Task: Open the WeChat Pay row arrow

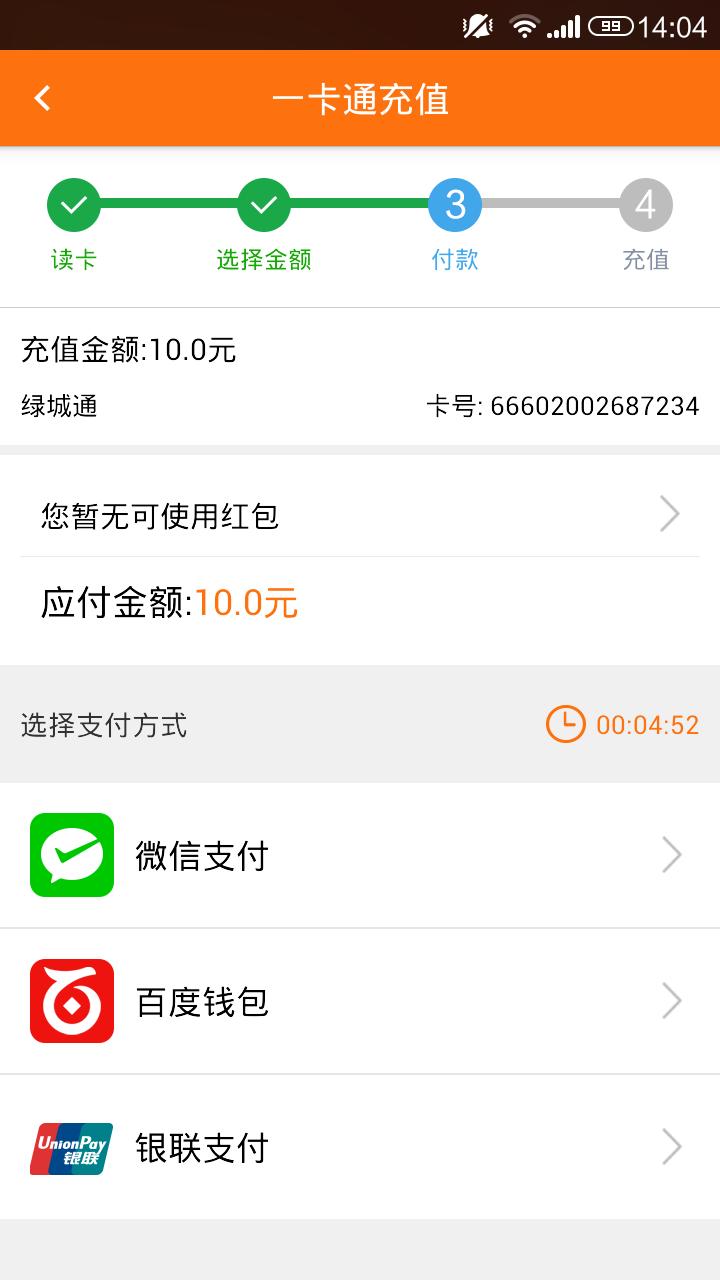Action: [671, 855]
